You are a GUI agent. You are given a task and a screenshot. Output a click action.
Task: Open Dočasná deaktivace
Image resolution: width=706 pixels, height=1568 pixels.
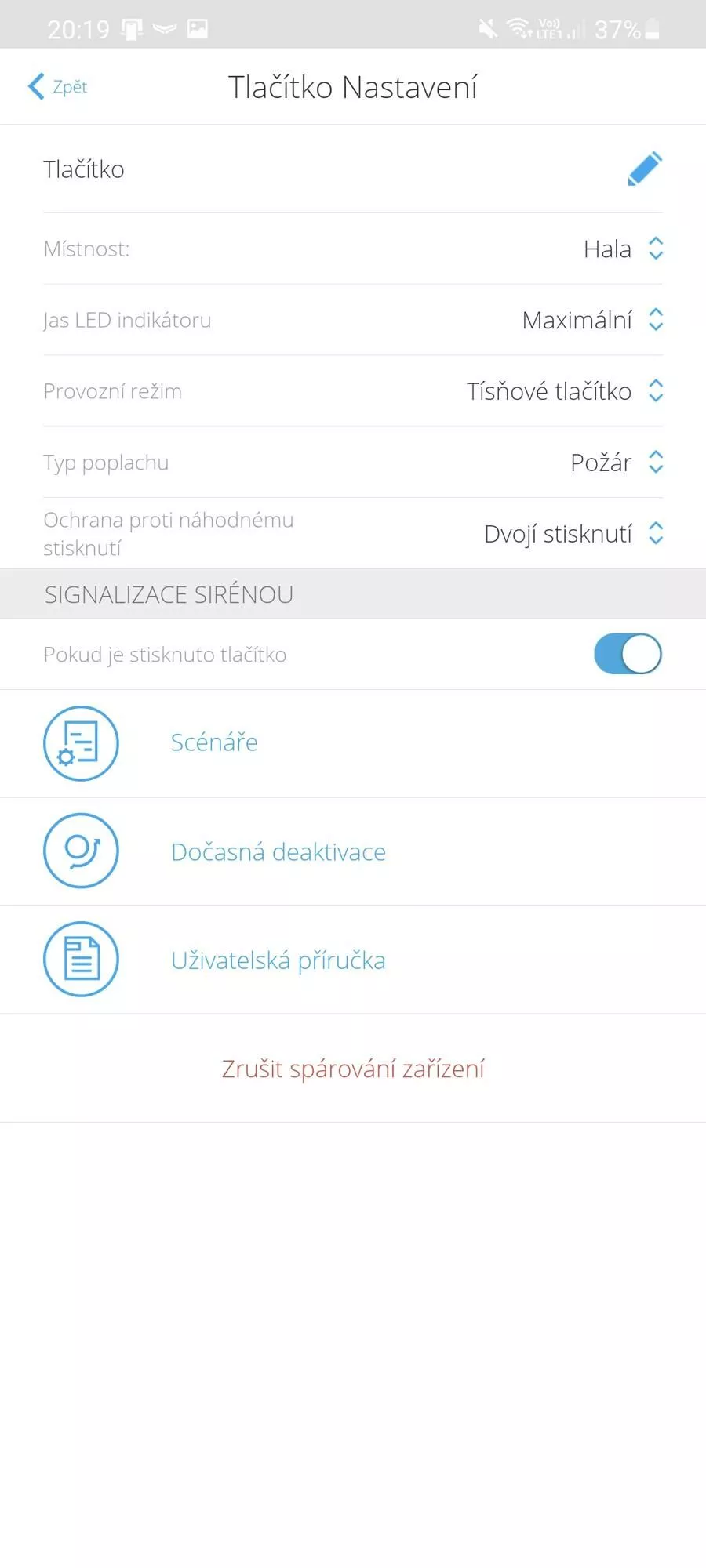tap(353, 851)
